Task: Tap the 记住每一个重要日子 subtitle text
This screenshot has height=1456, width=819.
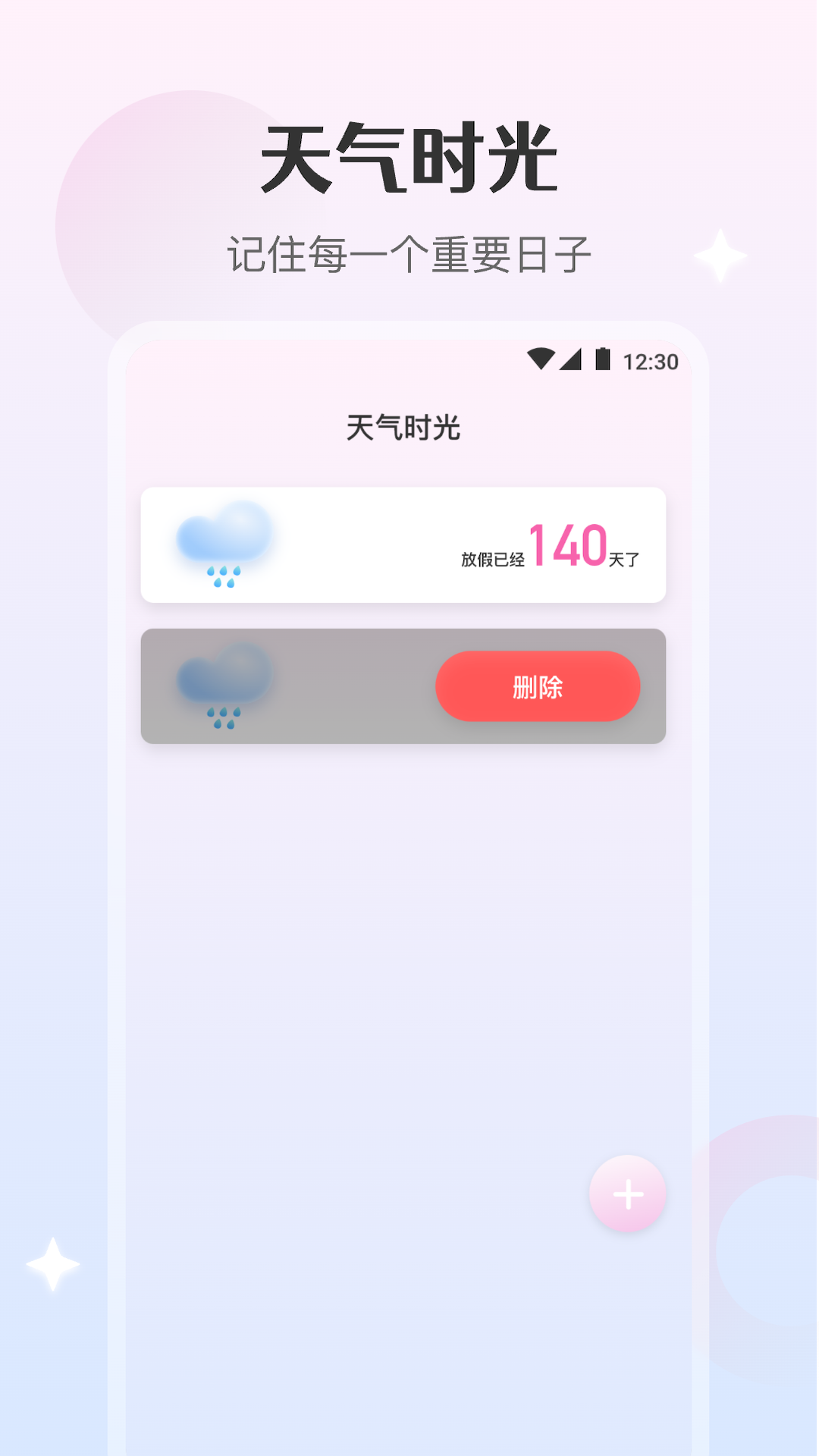Action: click(x=409, y=250)
